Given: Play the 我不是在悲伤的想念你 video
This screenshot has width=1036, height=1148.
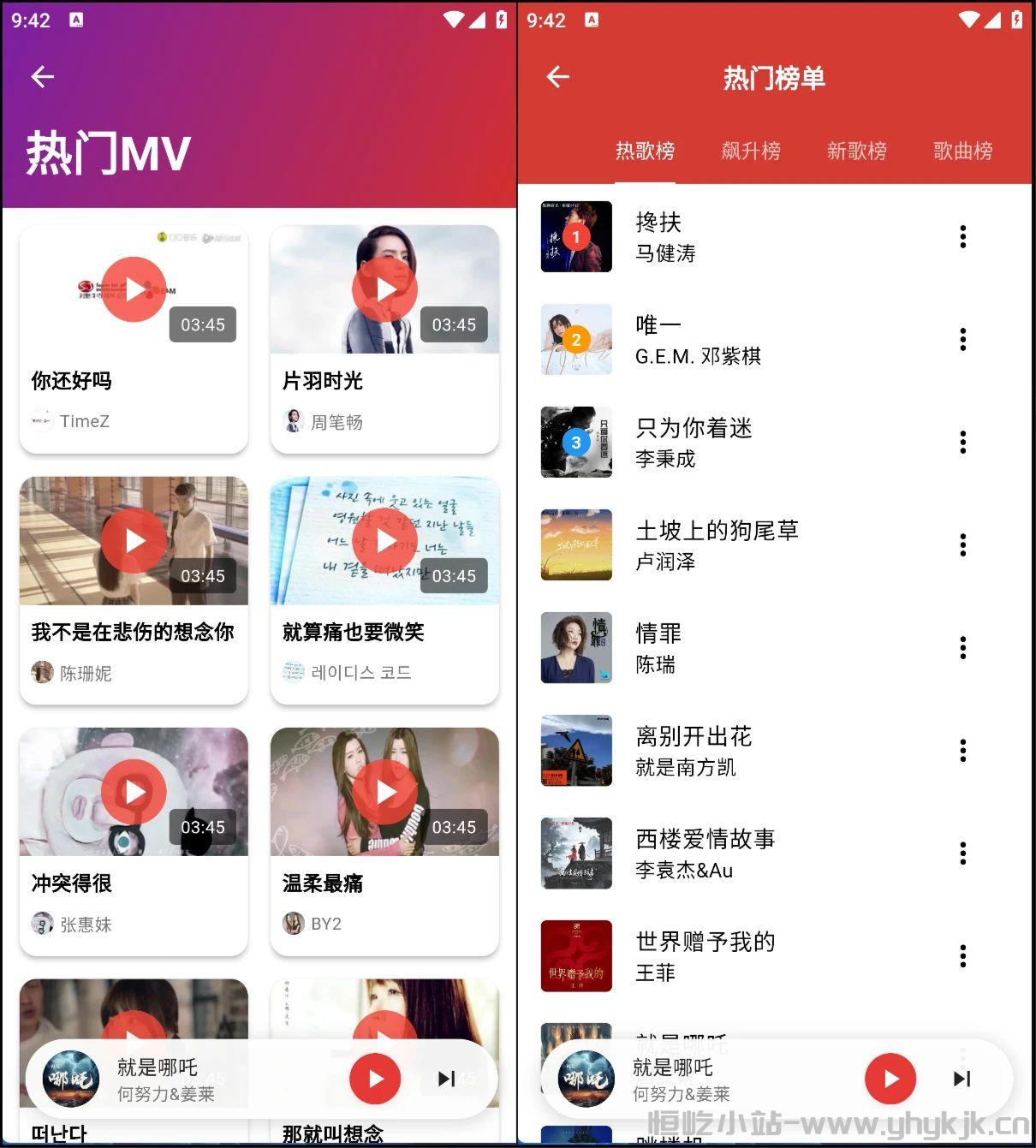Looking at the screenshot, I should pyautogui.click(x=134, y=540).
